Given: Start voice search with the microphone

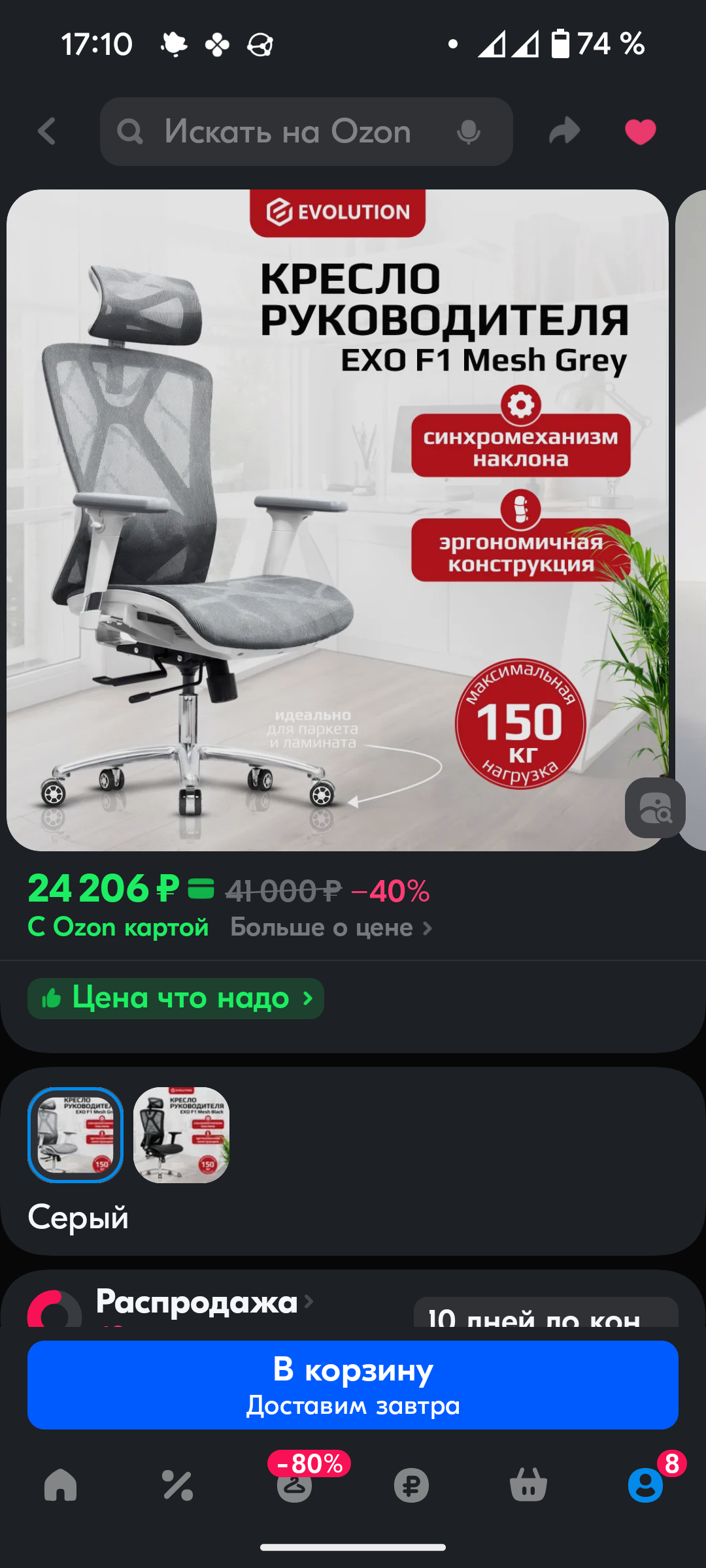Looking at the screenshot, I should (468, 131).
